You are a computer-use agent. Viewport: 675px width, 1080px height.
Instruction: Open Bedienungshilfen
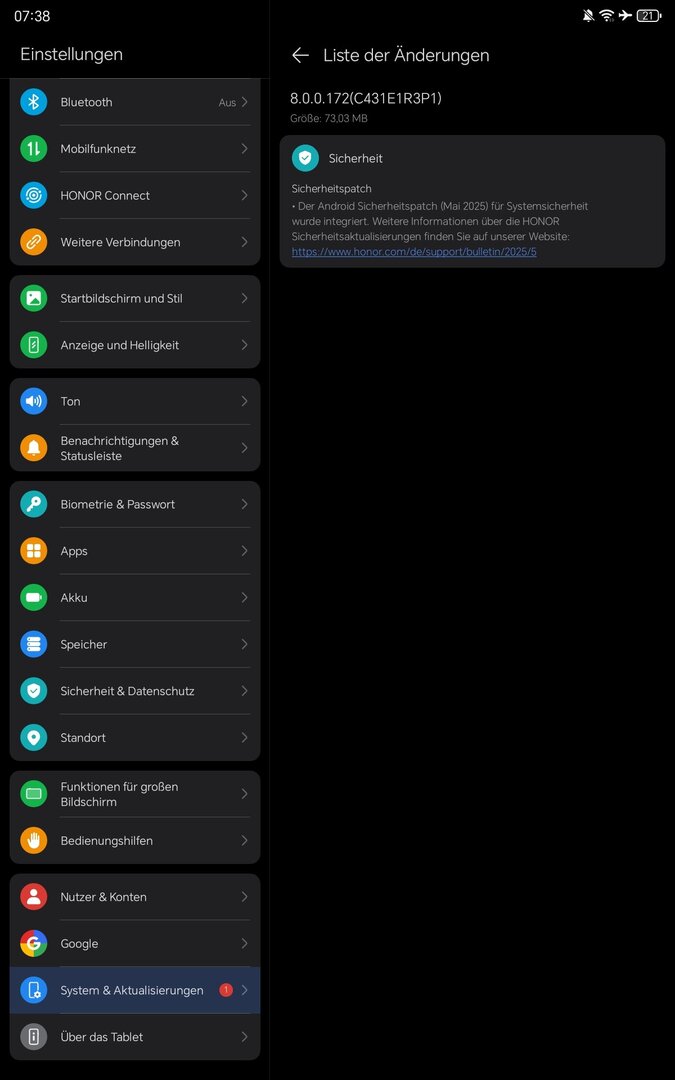click(x=135, y=841)
